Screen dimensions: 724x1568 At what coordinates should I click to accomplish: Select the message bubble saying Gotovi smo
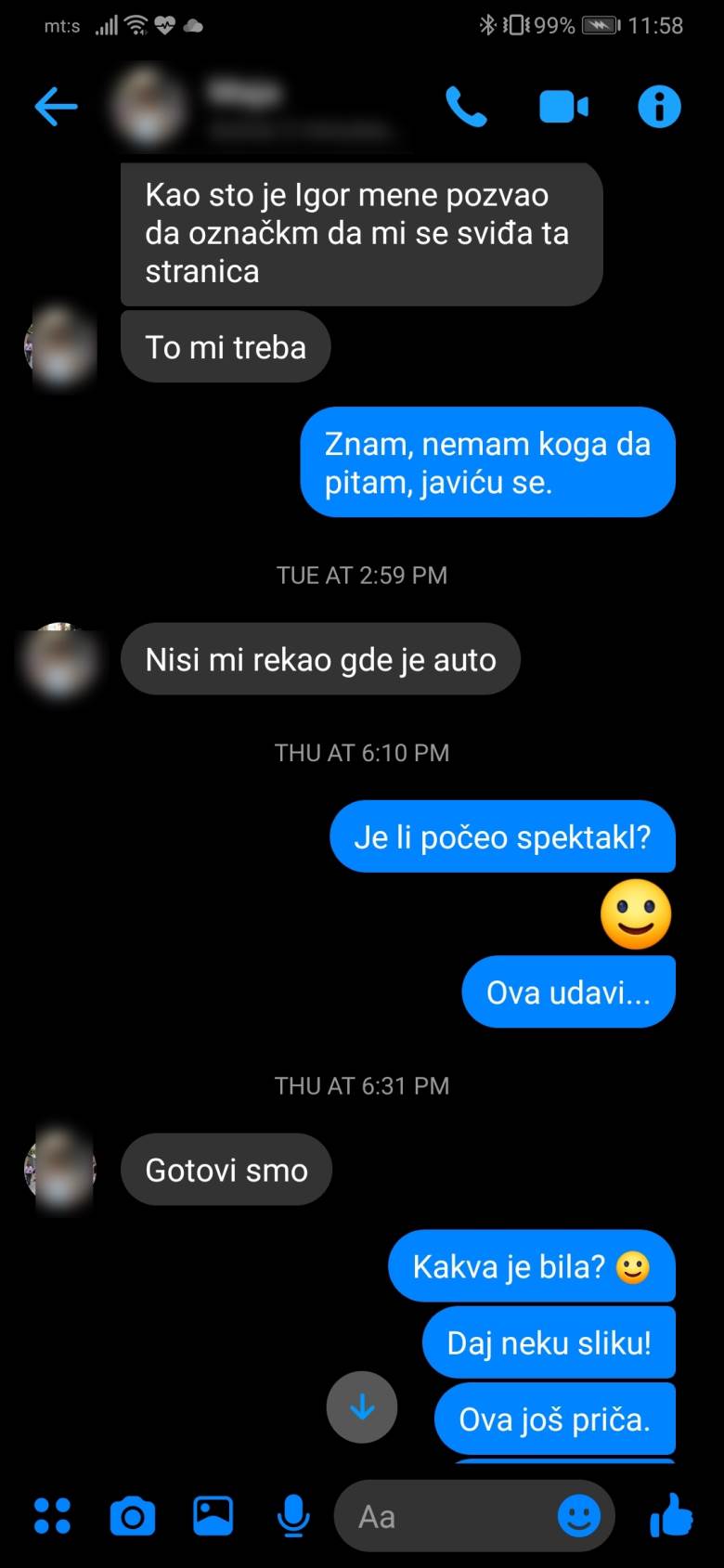click(226, 1170)
